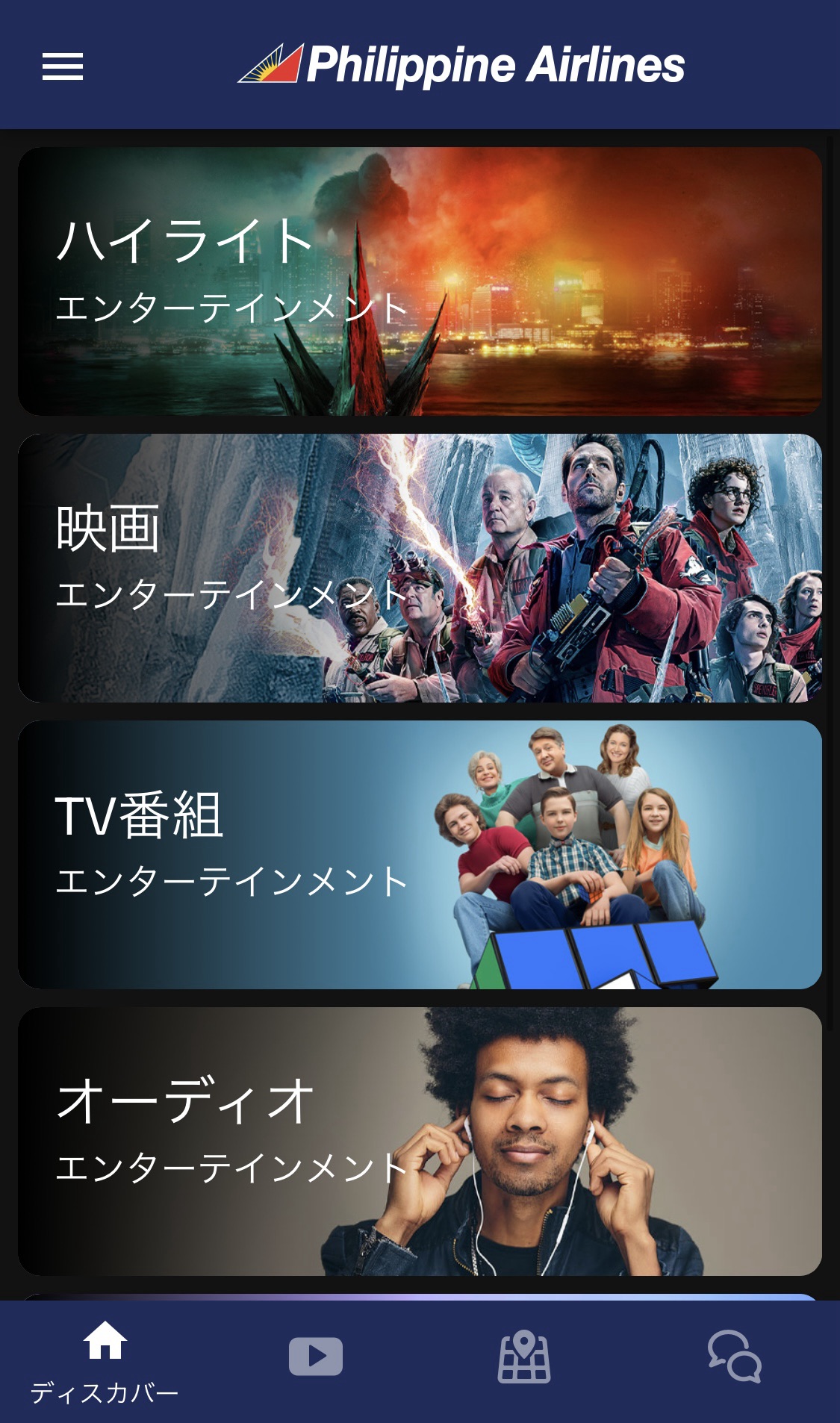Open the オーディオ audio card
The image size is (840, 1423).
[420, 1142]
